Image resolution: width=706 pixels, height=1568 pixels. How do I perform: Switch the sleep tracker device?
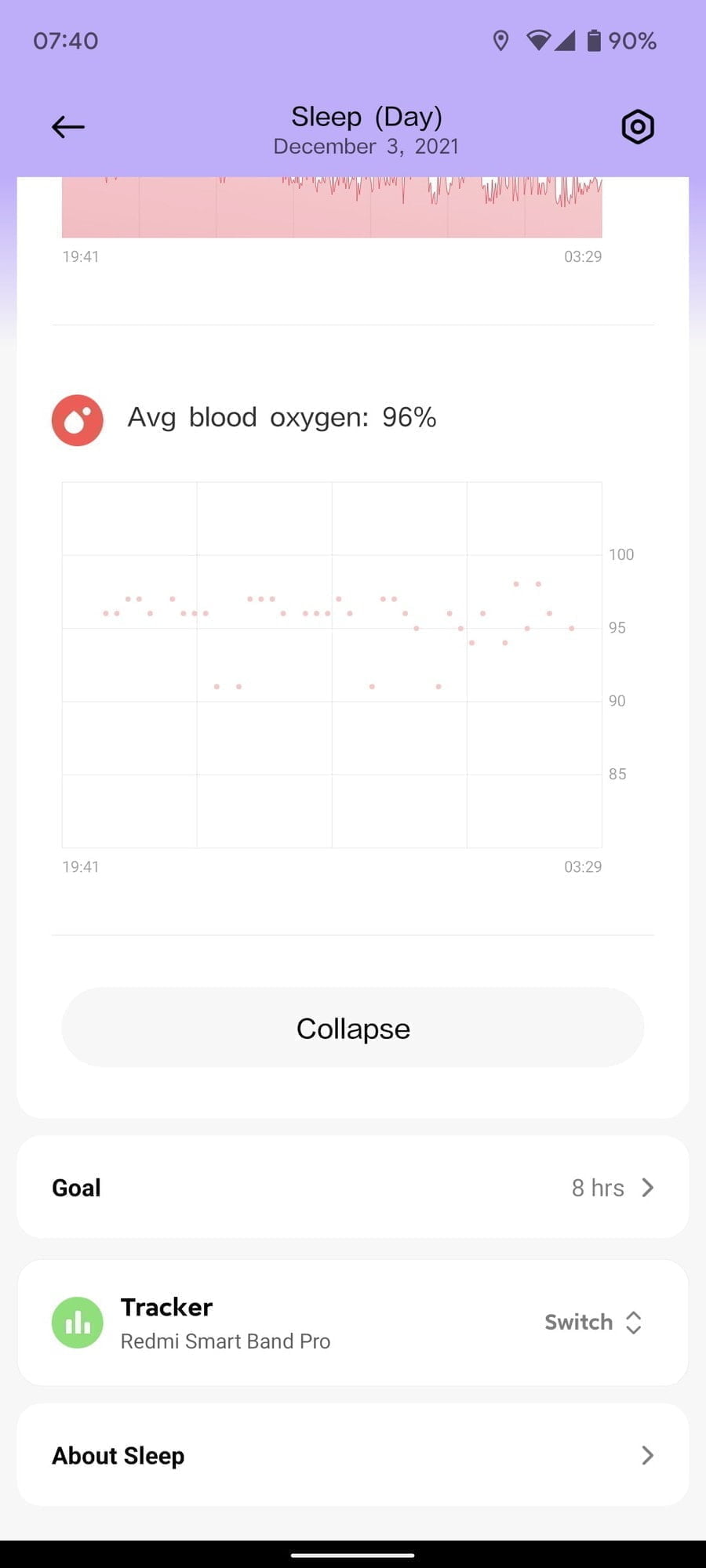click(x=593, y=1323)
